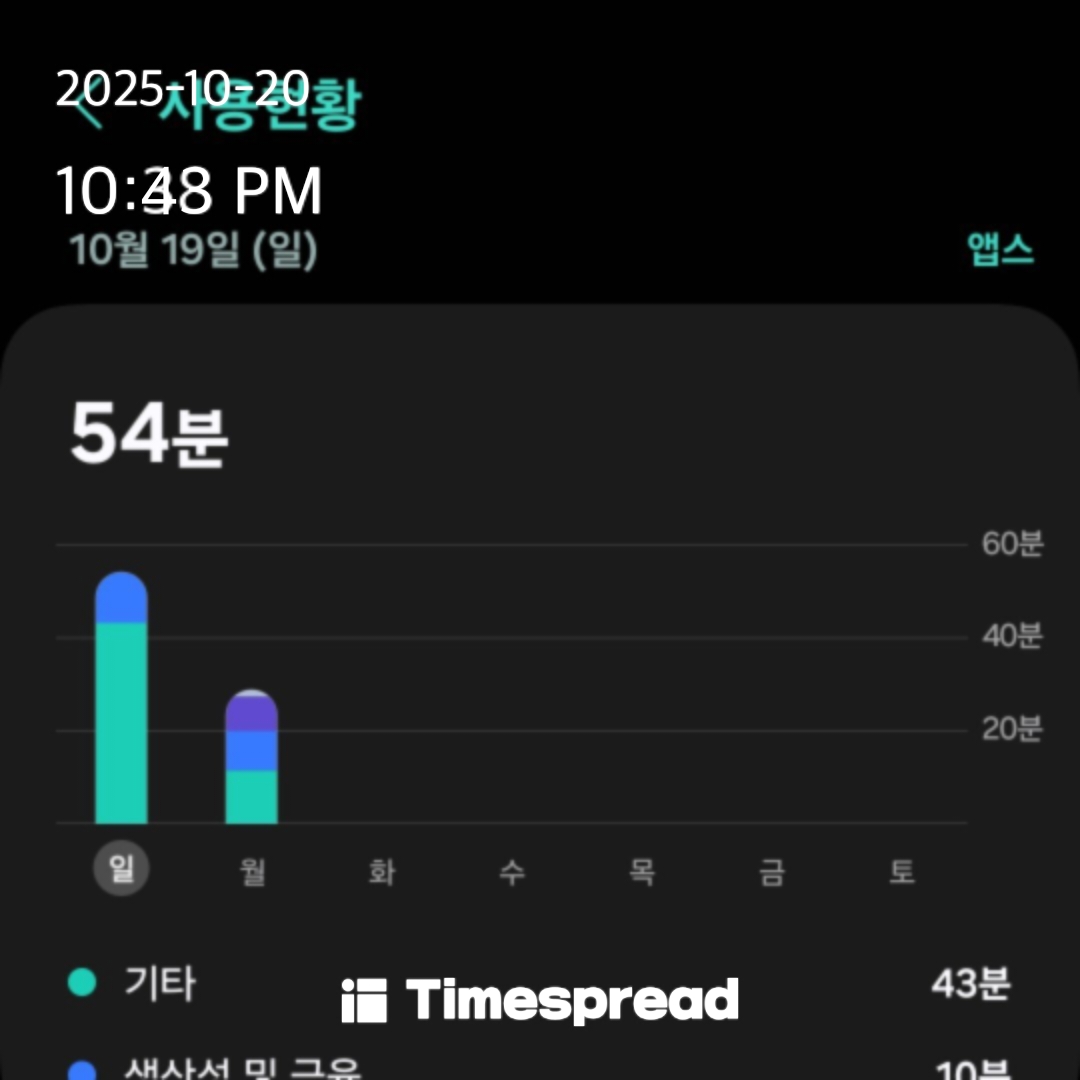Go back from the usage status screen
This screenshot has width=1080, height=1080.
90,107
